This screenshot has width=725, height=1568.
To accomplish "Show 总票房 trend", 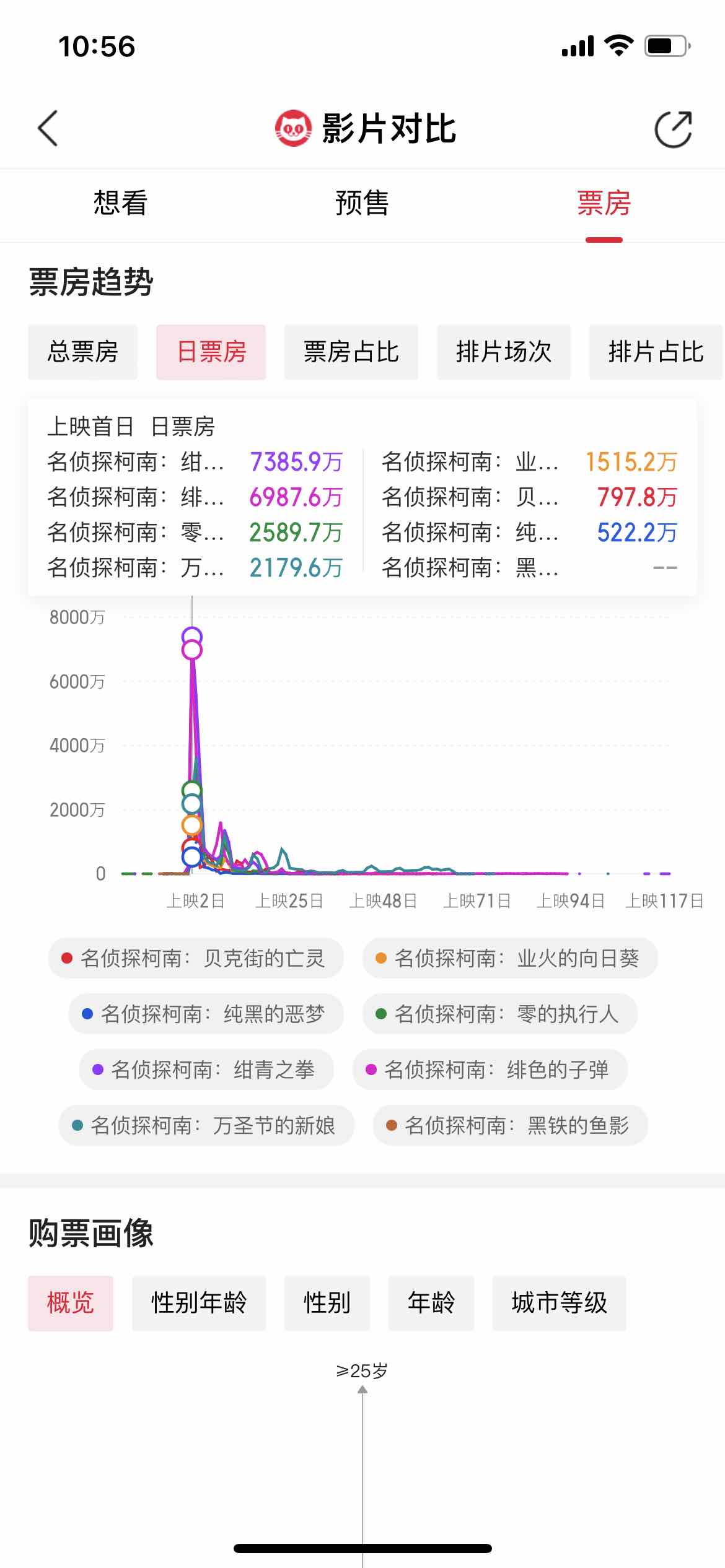I will (x=82, y=352).
